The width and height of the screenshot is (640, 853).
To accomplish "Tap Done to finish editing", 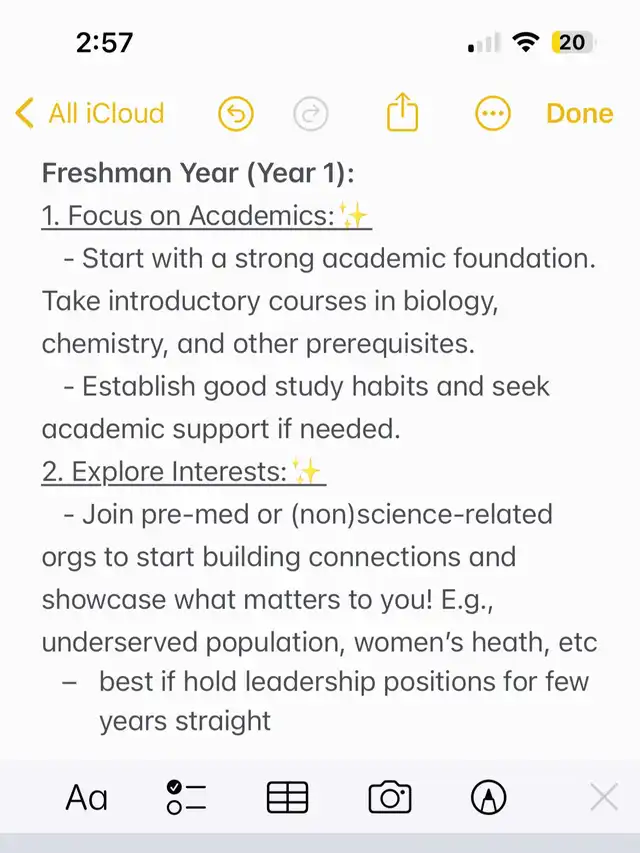I will [x=579, y=114].
